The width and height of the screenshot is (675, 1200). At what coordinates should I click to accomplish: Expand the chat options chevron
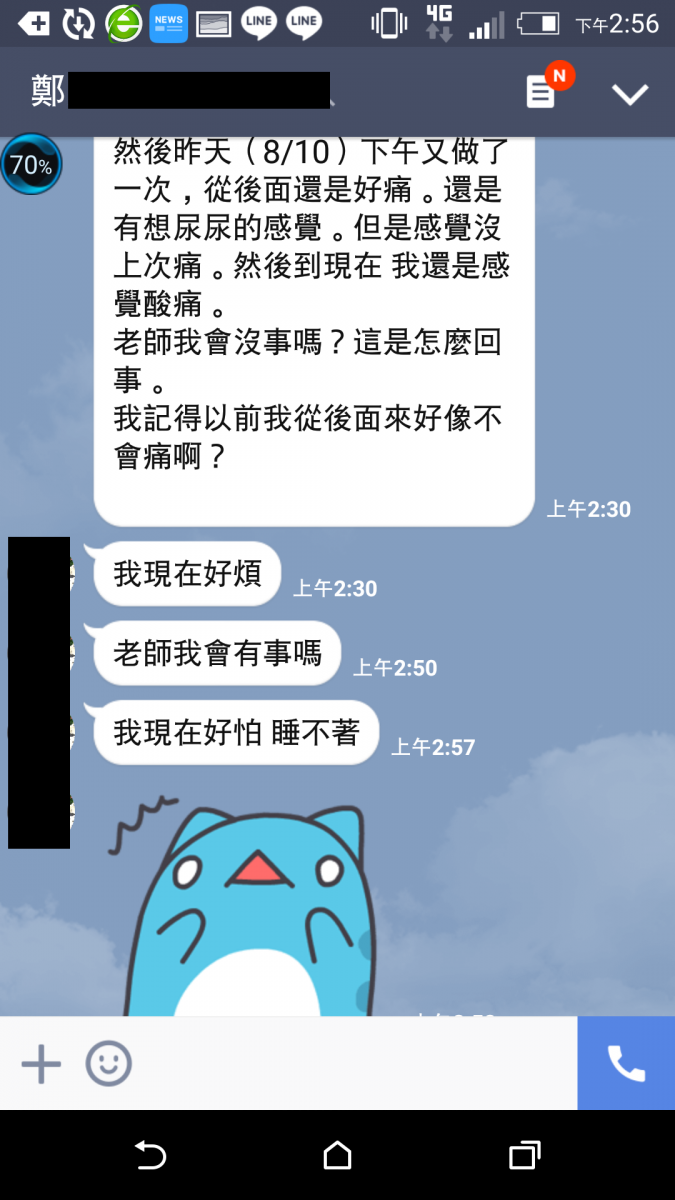pyautogui.click(x=630, y=94)
